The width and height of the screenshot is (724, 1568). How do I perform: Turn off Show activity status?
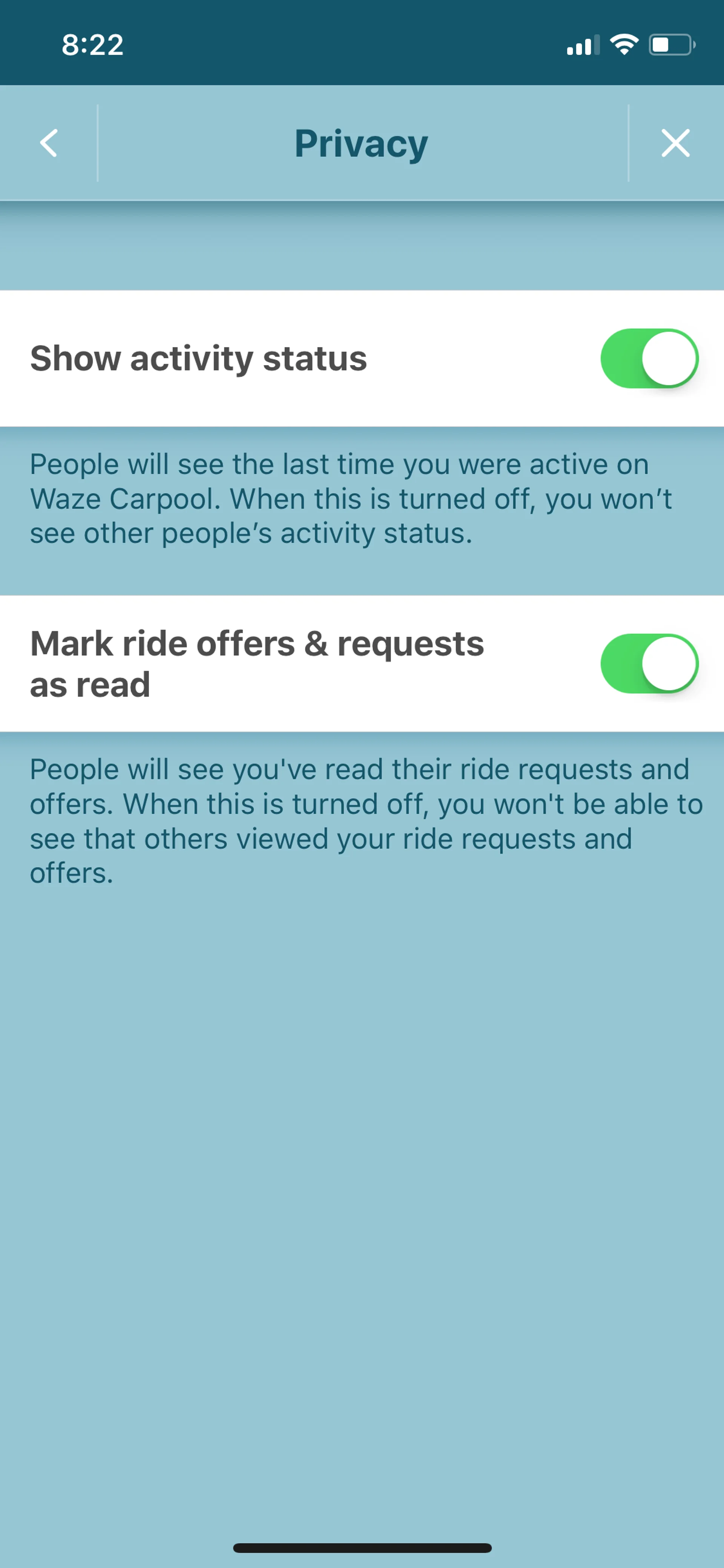(x=649, y=358)
